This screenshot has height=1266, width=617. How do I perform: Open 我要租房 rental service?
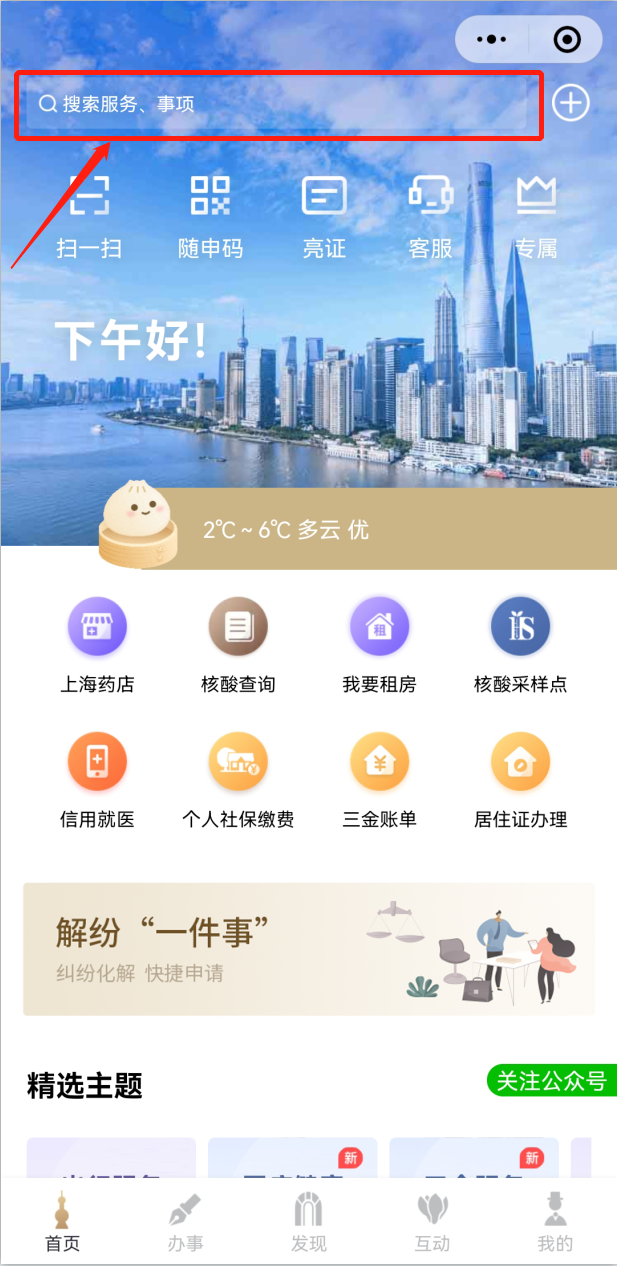point(379,646)
